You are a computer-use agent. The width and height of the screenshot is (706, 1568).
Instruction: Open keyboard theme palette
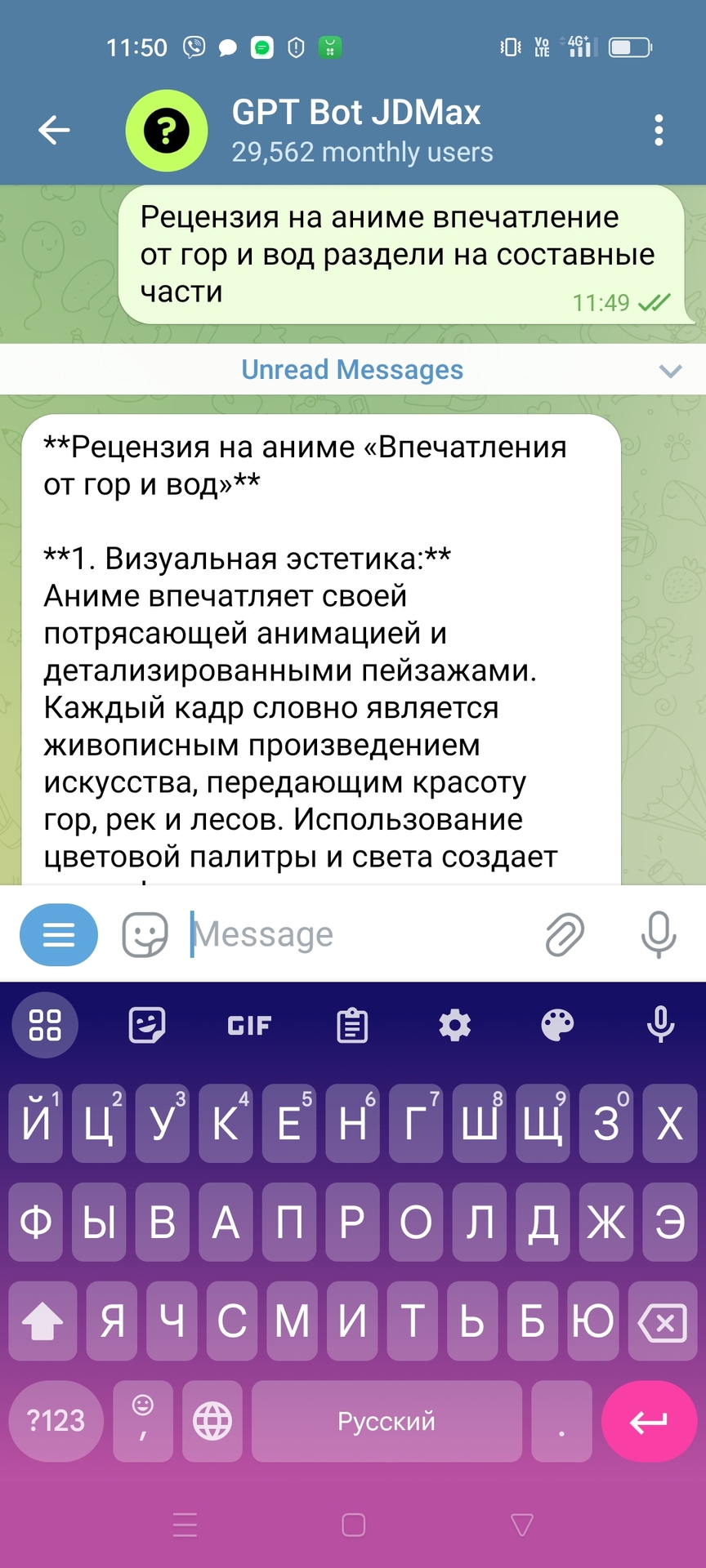click(557, 1025)
